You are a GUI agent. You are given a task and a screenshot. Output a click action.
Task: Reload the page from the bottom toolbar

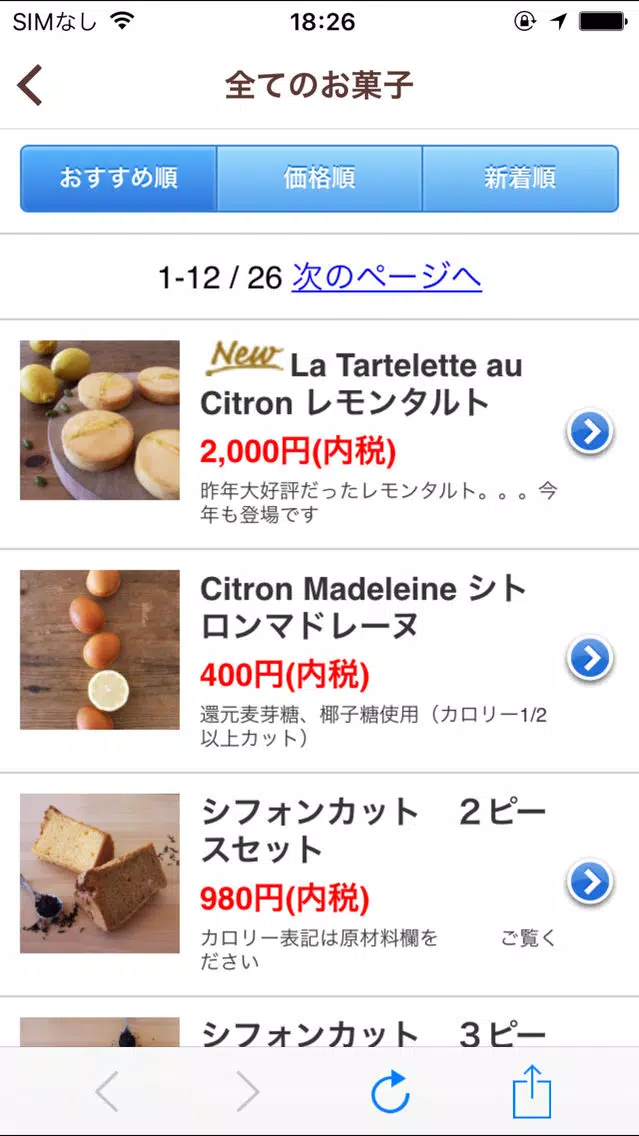pos(390,1091)
